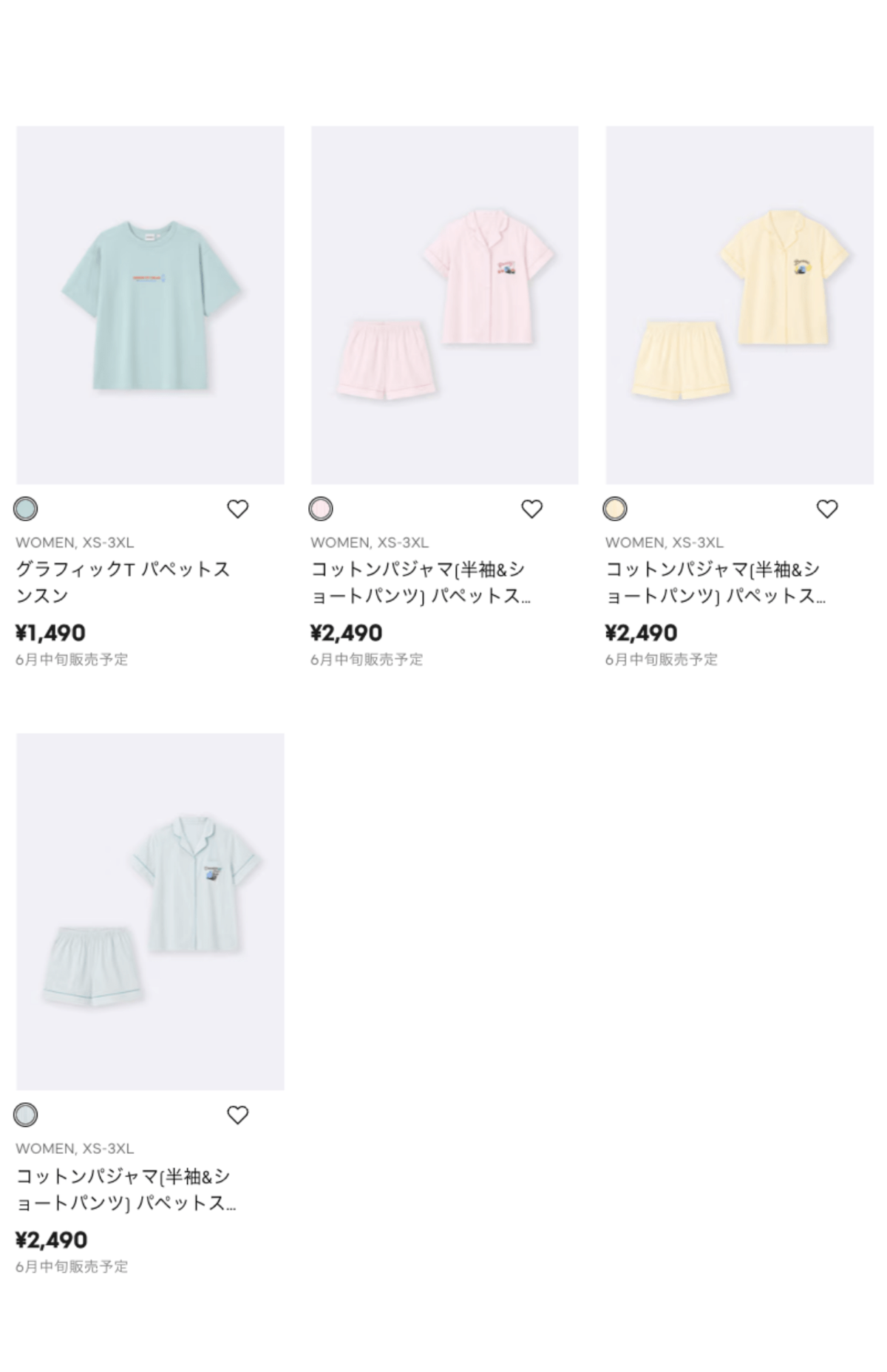Open the yellow cotton pajama set image
887x1372 pixels.
[x=739, y=305]
